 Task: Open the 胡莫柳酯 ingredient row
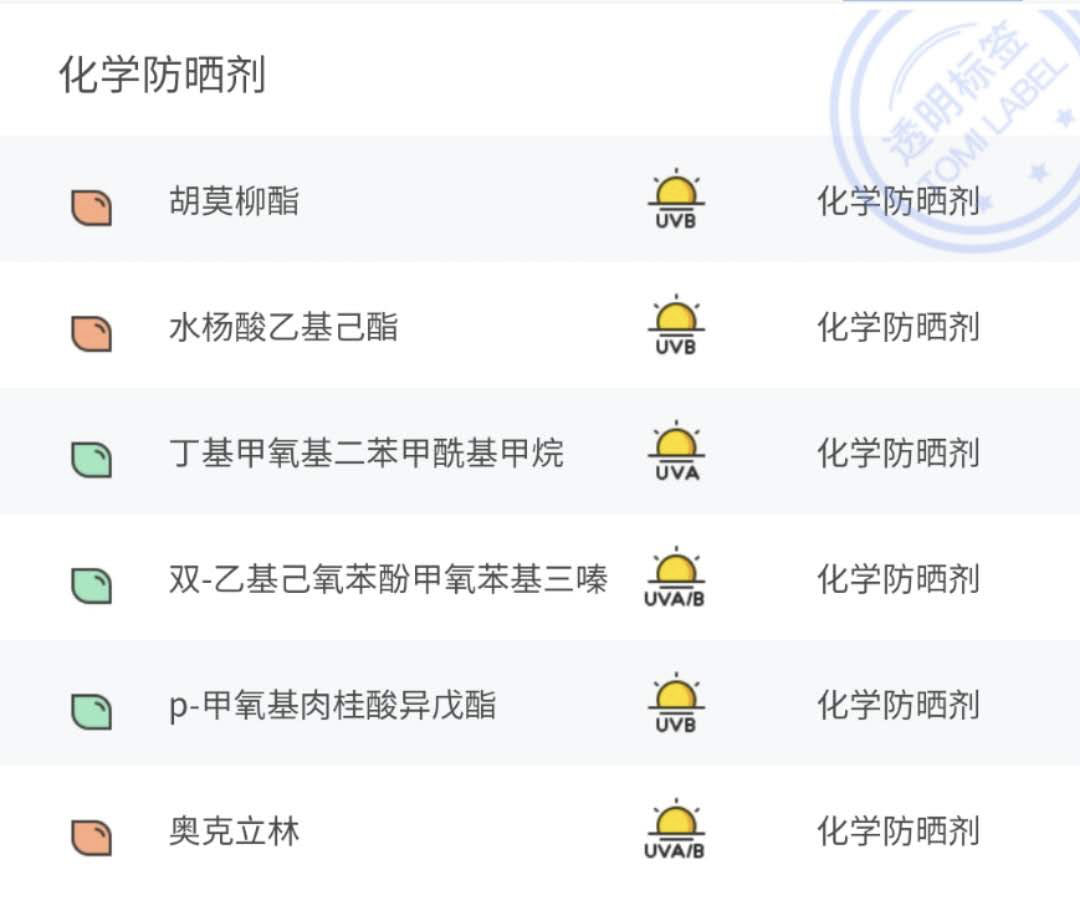pyautogui.click(x=235, y=202)
